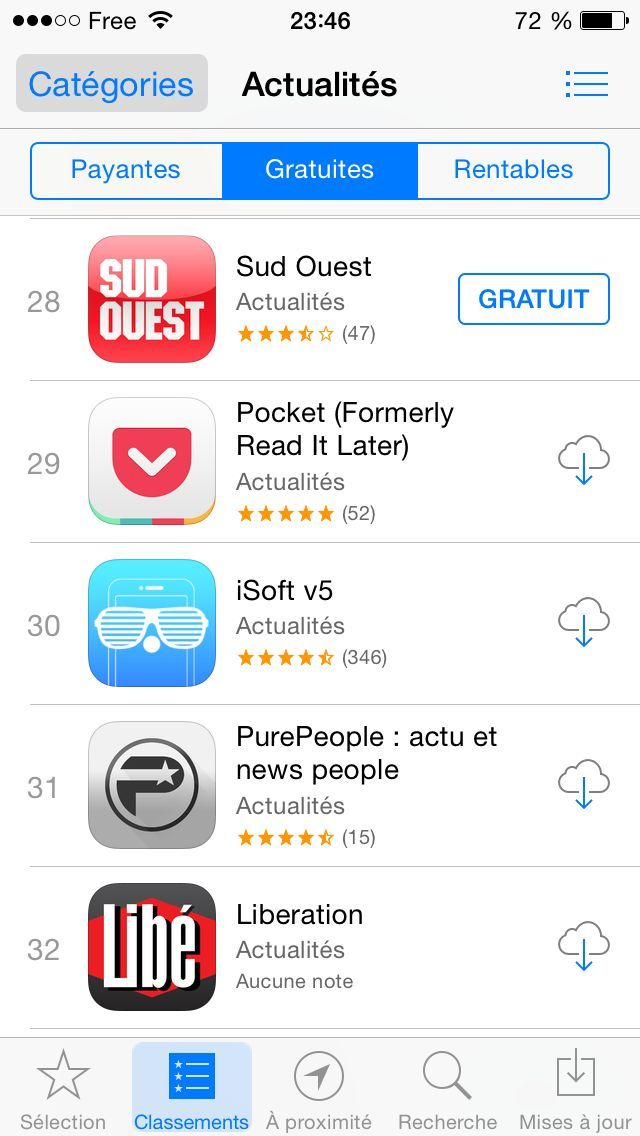Download Pocket from the cloud icon
Viewport: 640px width, 1136px height.
tap(583, 461)
